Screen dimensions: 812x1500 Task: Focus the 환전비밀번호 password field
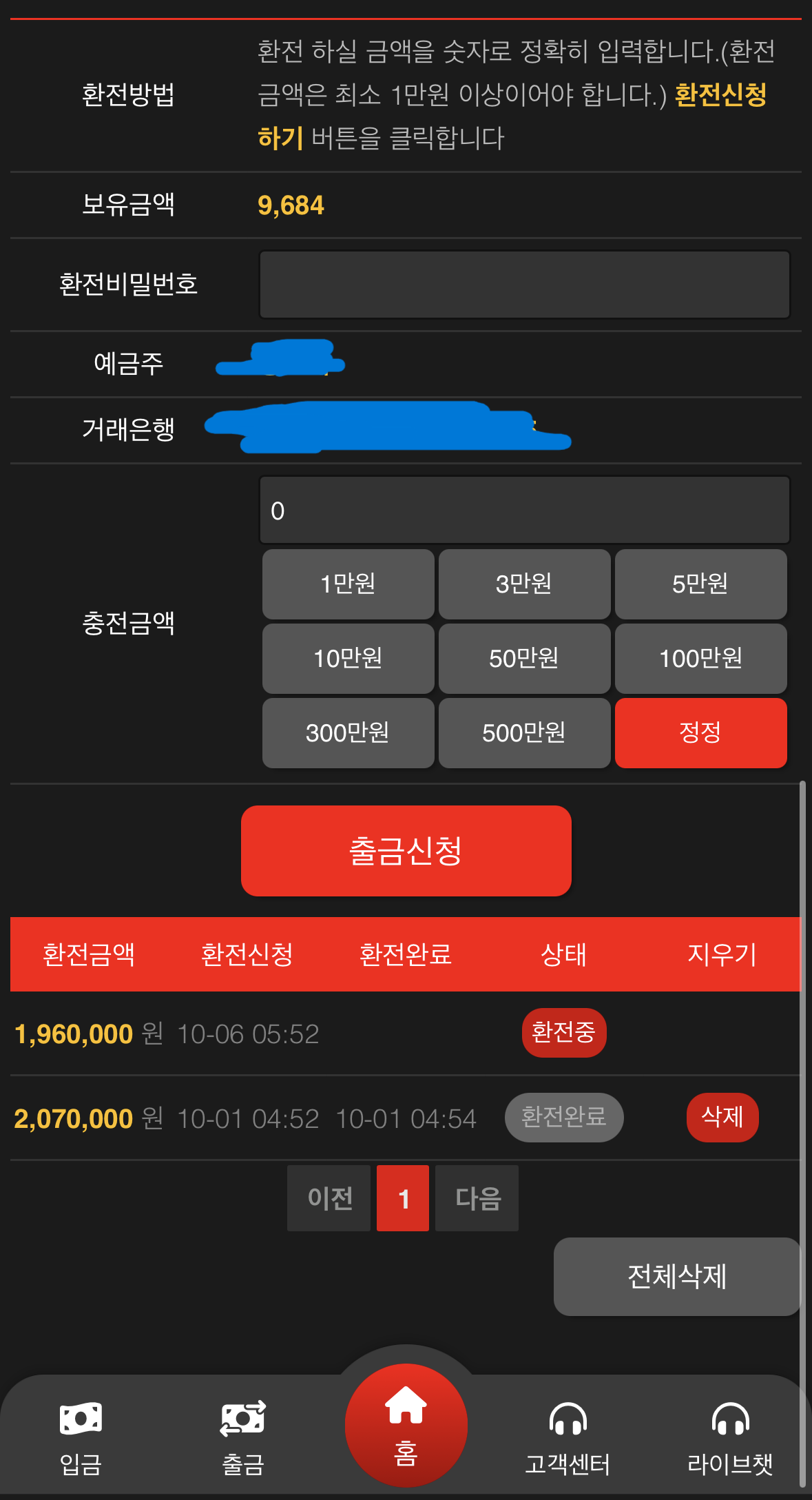tap(524, 285)
